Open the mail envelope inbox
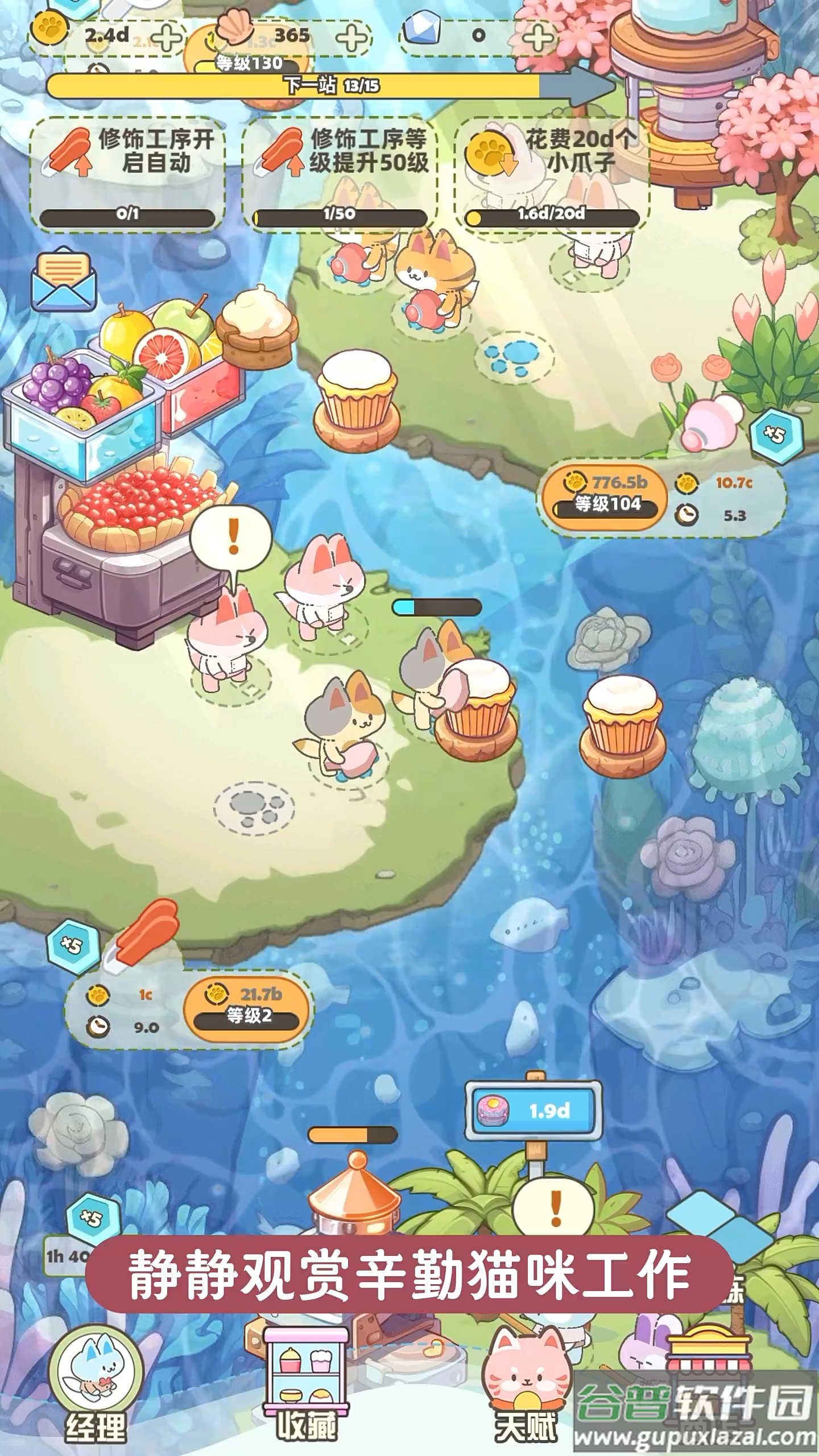 64,280
